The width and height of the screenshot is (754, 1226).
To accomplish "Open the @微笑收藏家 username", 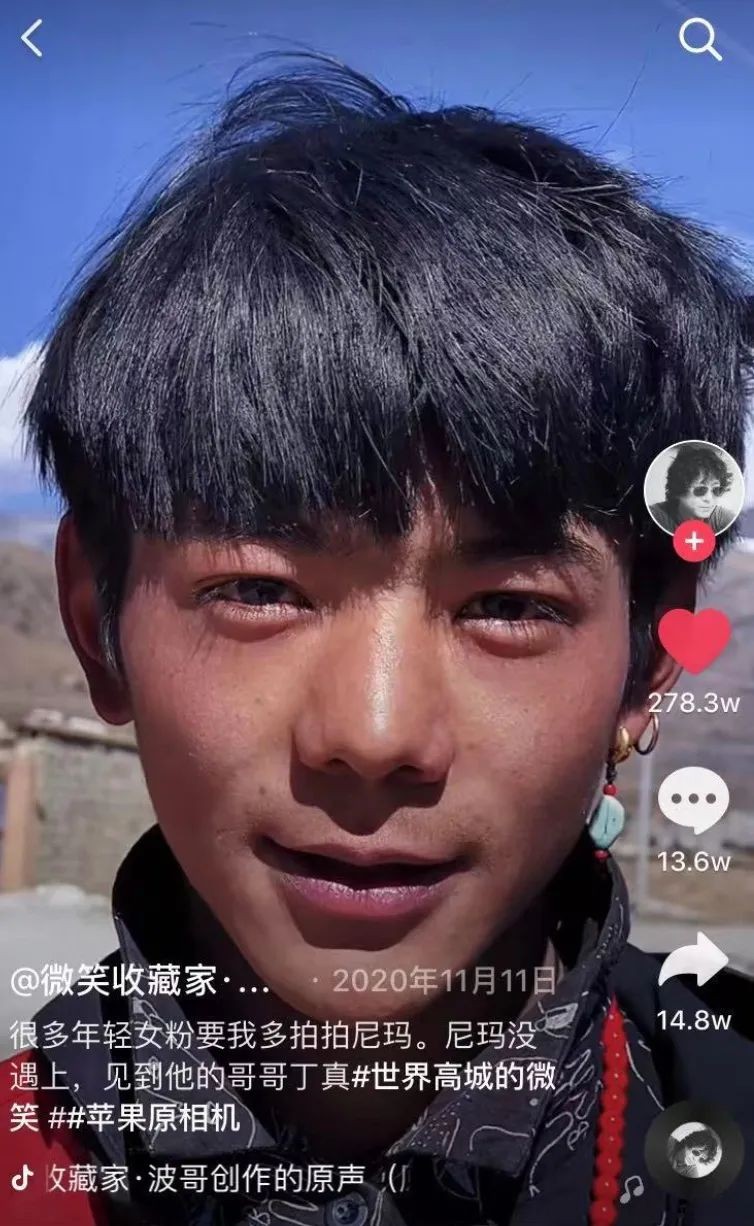I will [140, 981].
